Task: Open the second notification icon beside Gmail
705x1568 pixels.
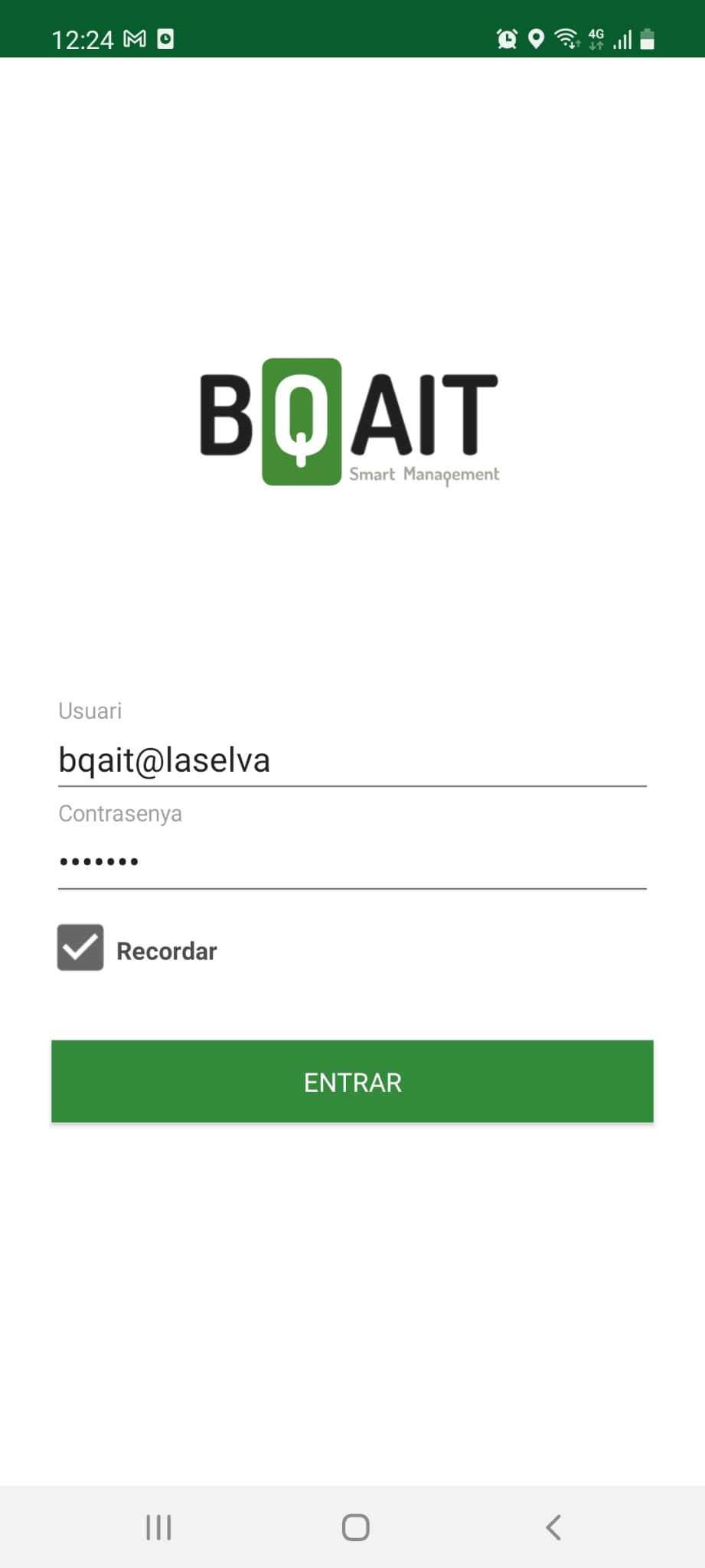Action: pyautogui.click(x=164, y=38)
